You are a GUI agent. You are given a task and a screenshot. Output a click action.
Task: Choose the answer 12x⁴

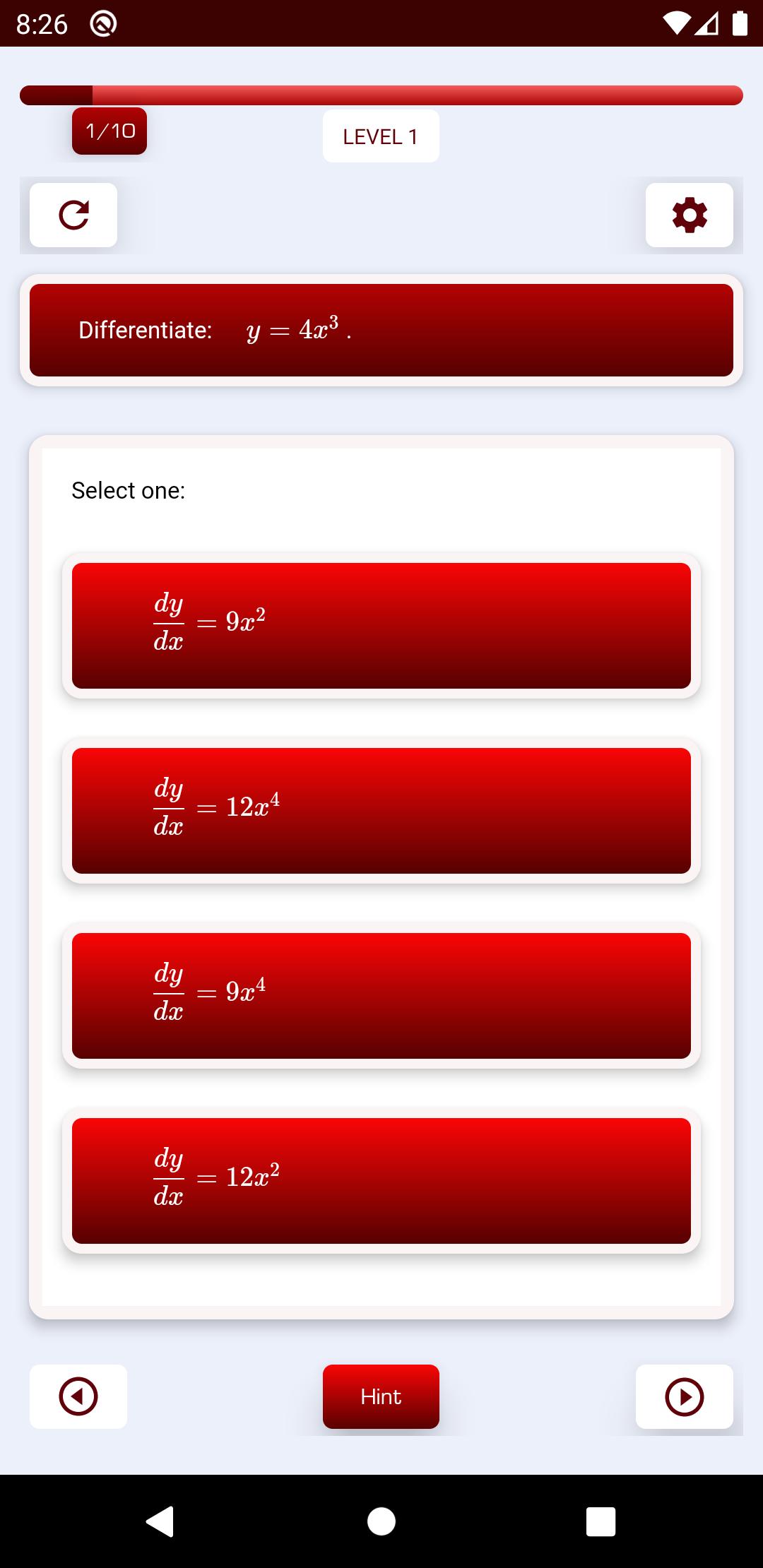point(381,811)
